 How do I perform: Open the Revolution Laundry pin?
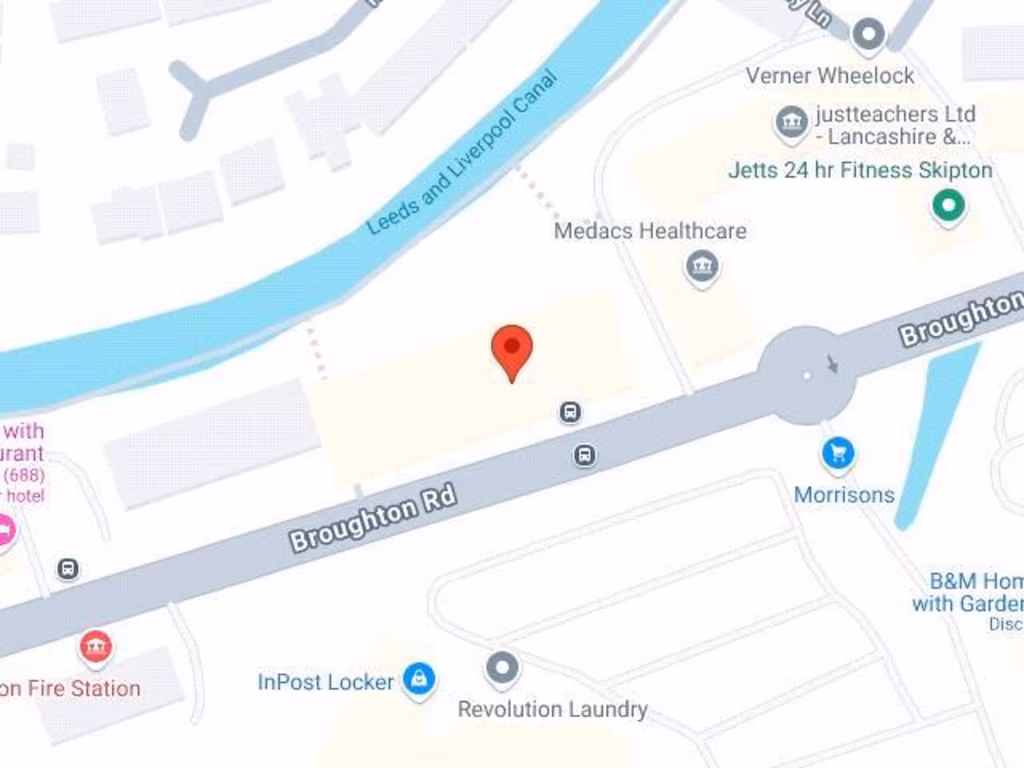click(501, 667)
